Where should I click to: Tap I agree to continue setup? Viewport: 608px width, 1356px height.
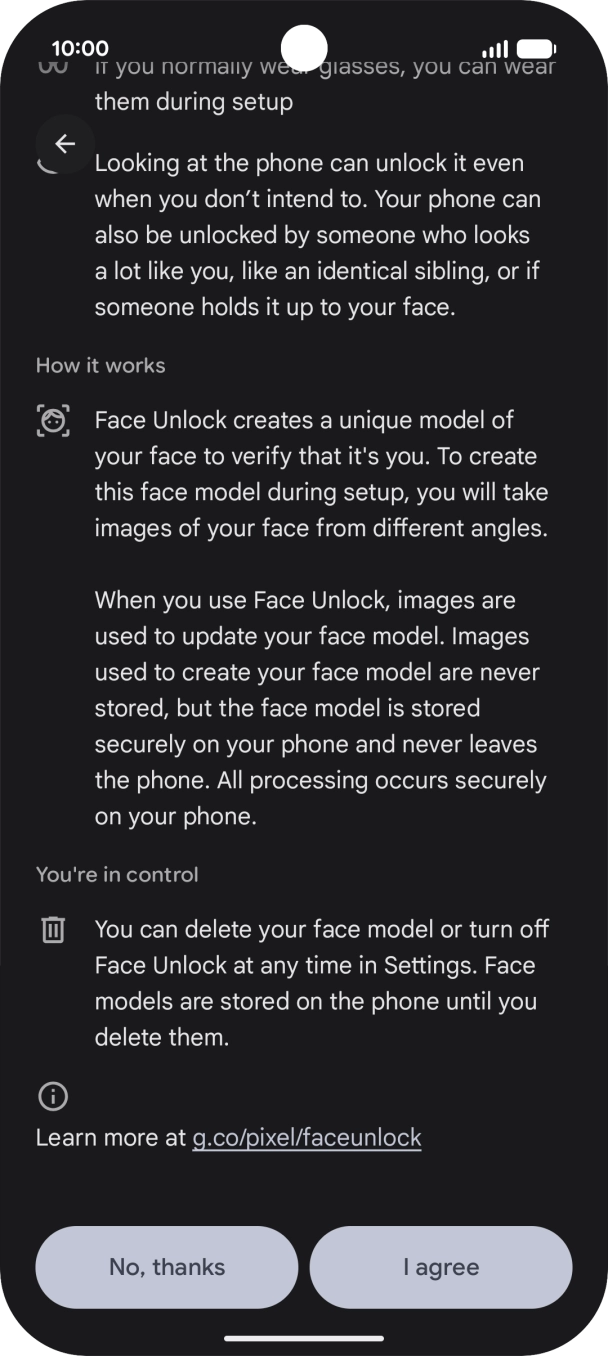(441, 1267)
